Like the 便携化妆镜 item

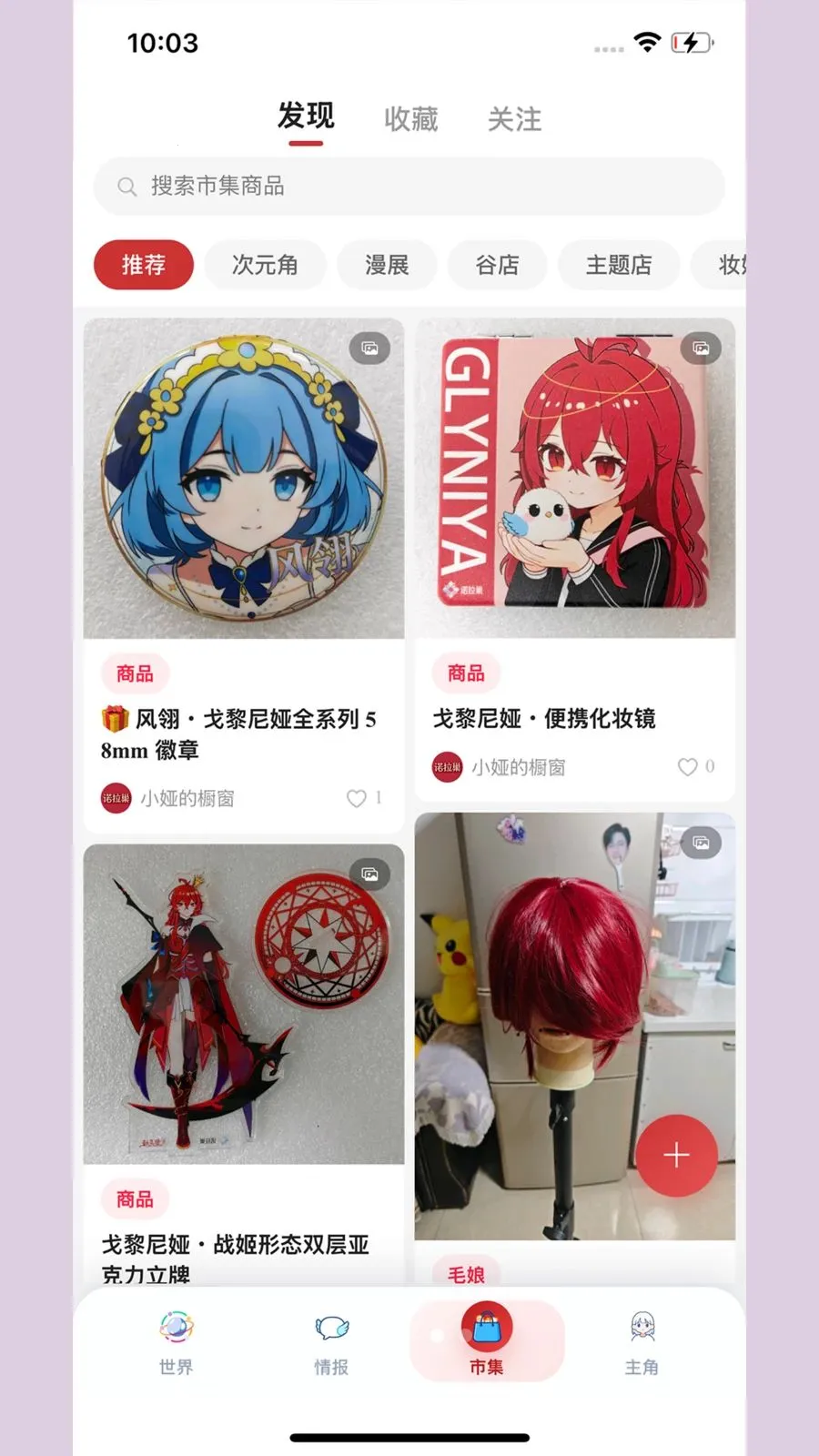tap(687, 767)
